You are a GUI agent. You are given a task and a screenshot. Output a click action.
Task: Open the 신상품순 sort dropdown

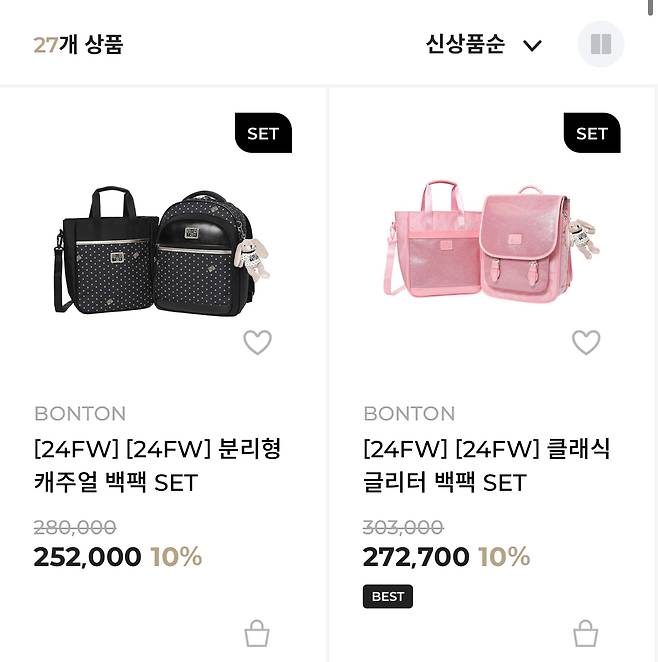(483, 45)
